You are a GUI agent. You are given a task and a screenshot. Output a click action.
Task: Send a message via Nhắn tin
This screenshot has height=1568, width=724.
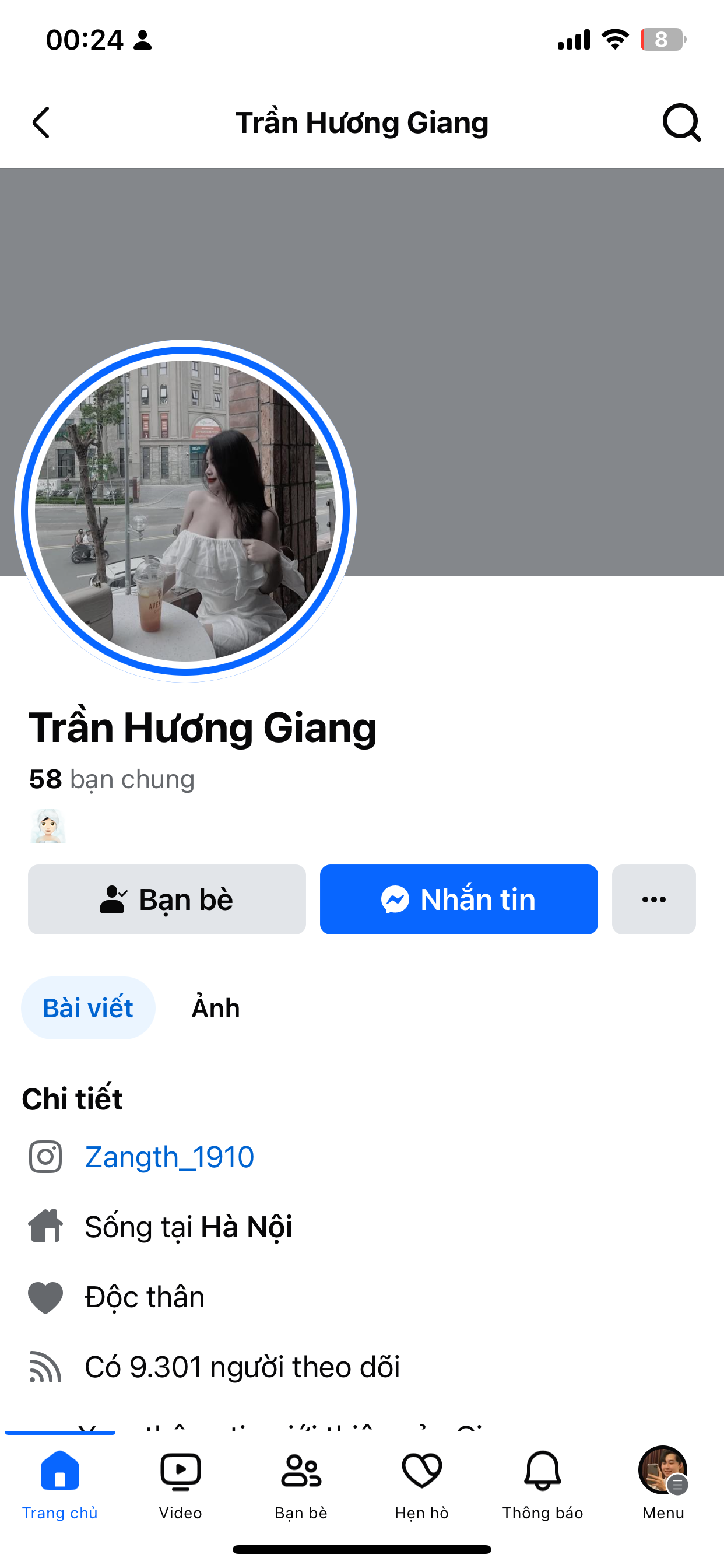[x=459, y=900]
